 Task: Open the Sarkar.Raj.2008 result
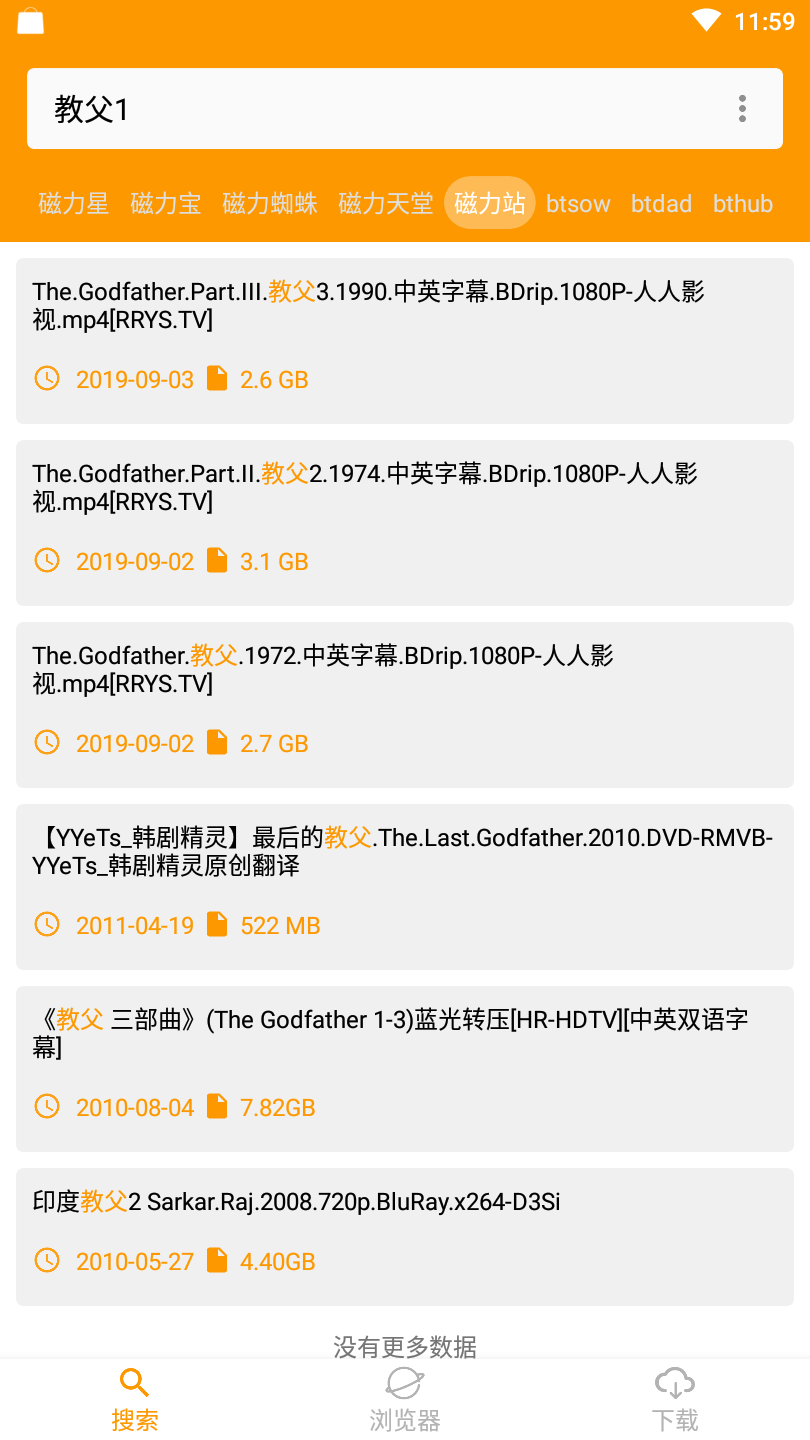click(404, 1238)
